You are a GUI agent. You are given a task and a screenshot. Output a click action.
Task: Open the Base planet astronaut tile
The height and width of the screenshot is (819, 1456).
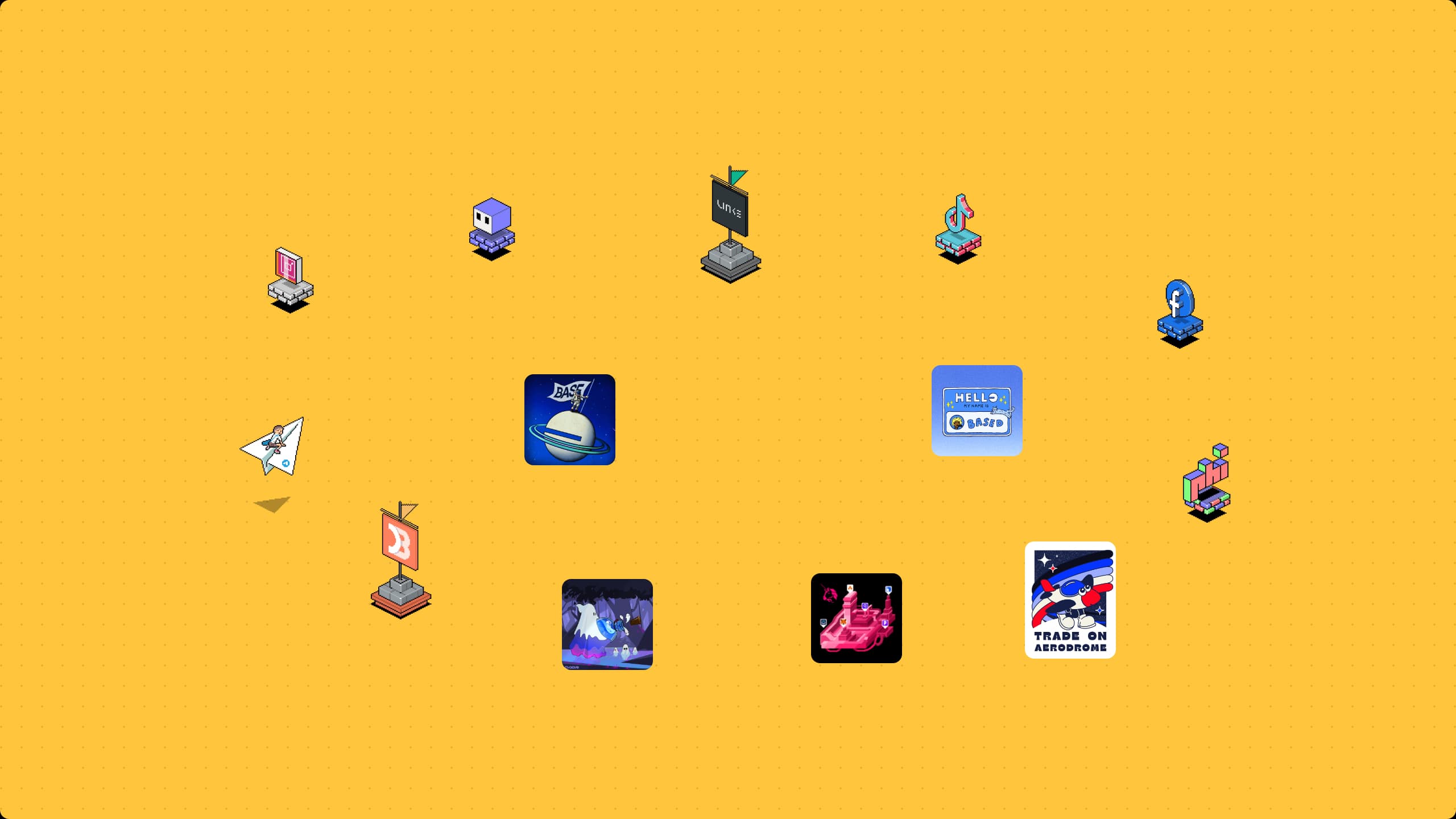(569, 420)
